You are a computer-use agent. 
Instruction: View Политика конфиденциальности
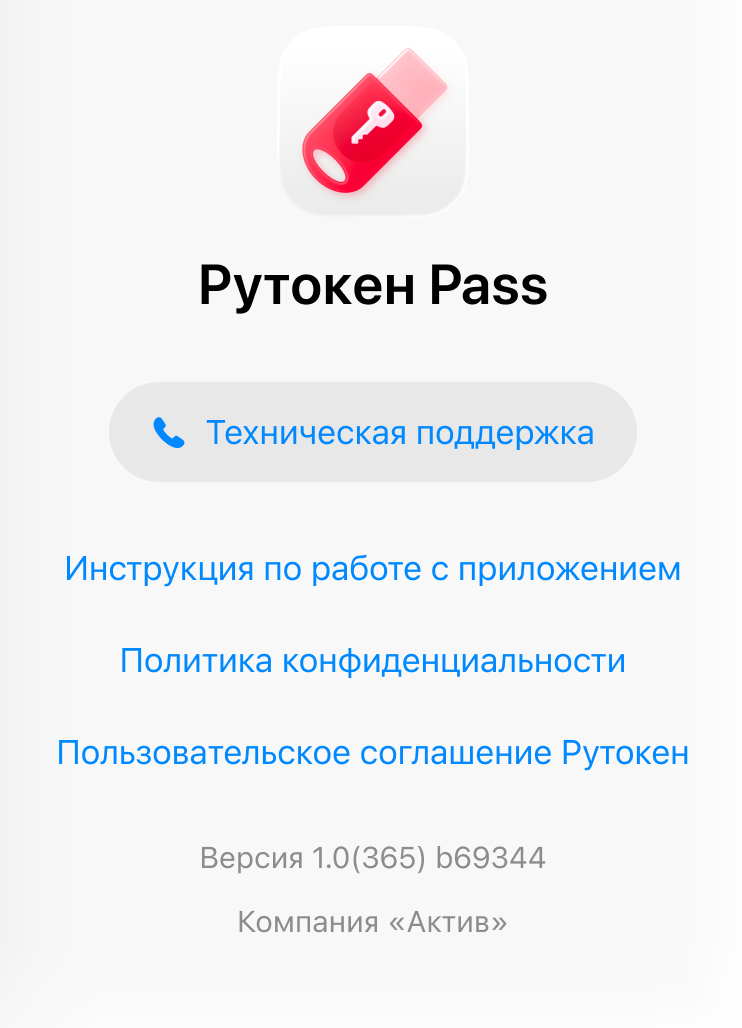(372, 661)
